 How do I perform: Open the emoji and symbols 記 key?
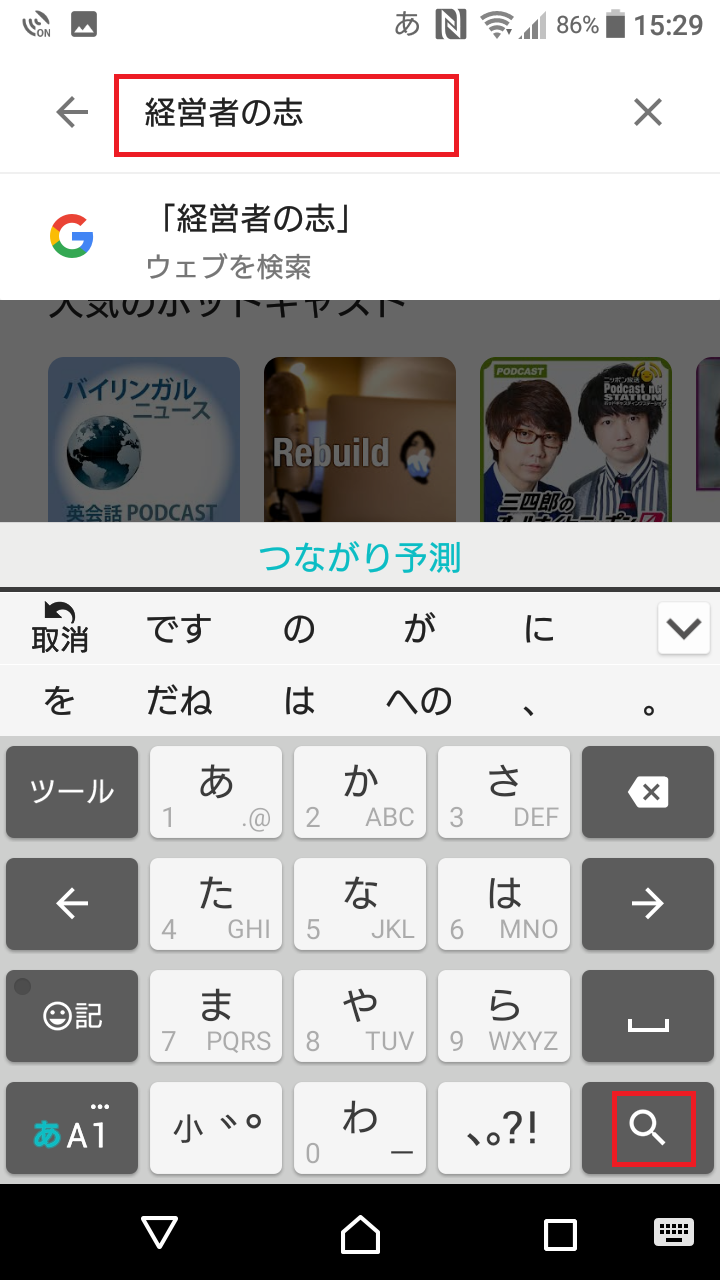(x=72, y=1016)
